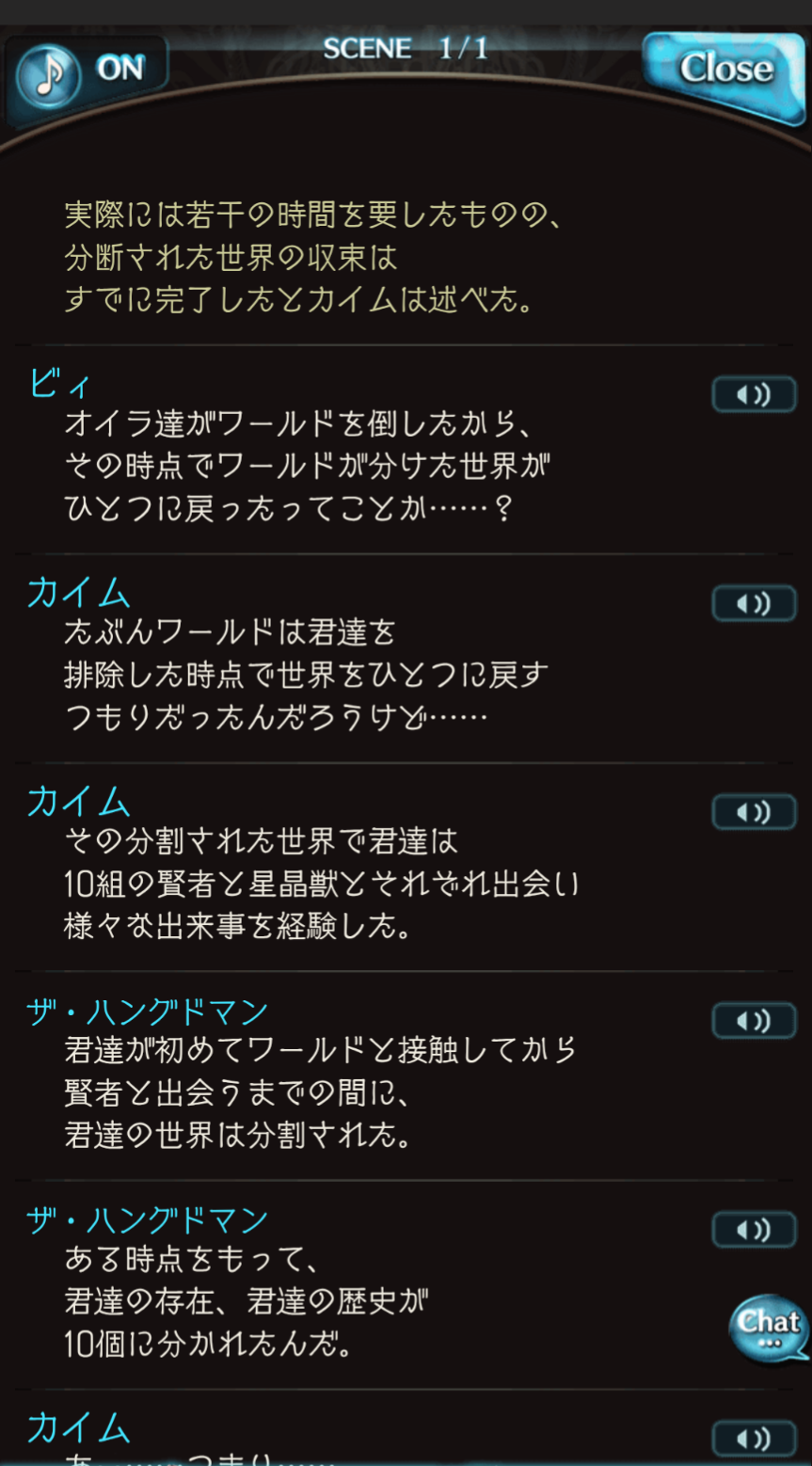The width and height of the screenshot is (812, 1466).
Task: Open the Chat bubble
Action: click(768, 1327)
